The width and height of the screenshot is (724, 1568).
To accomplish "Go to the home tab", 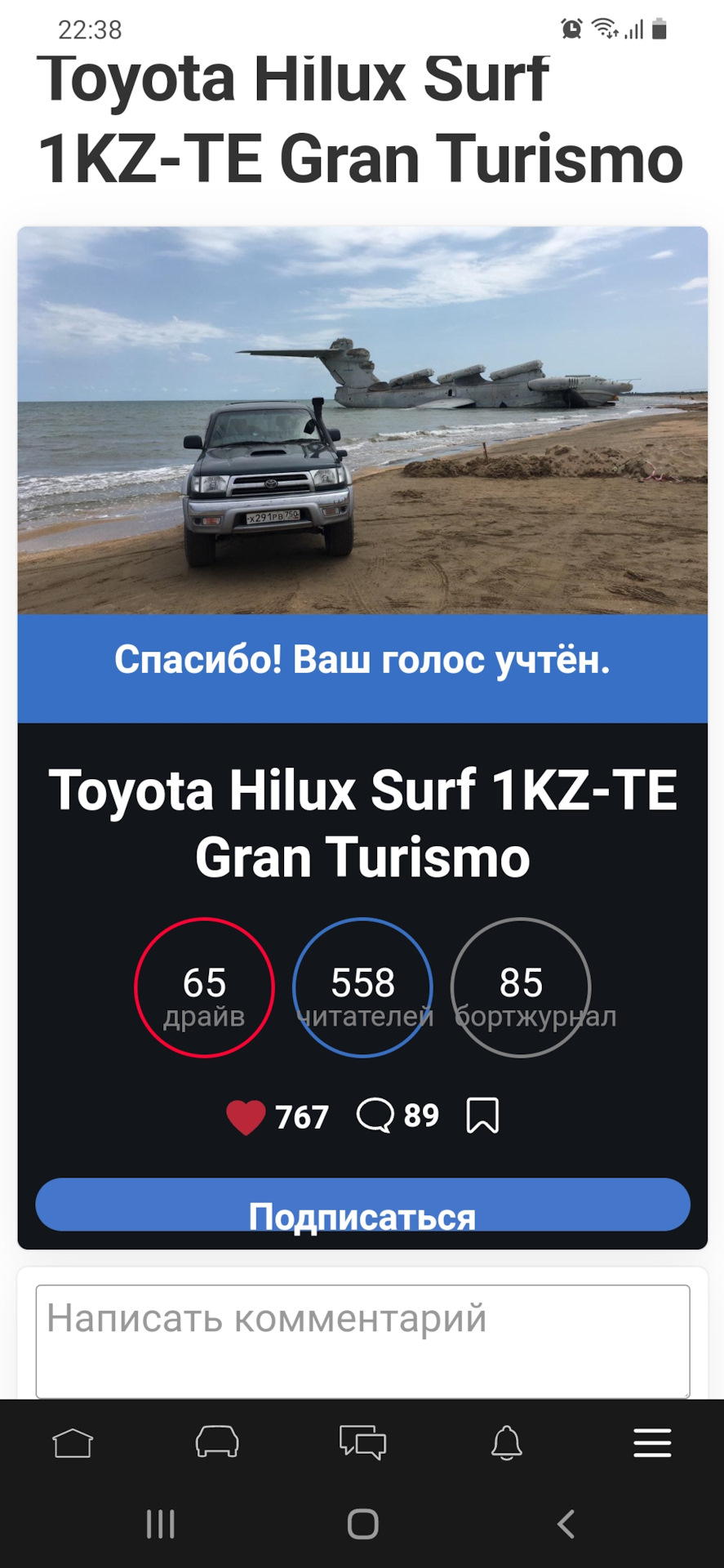I will click(73, 1443).
